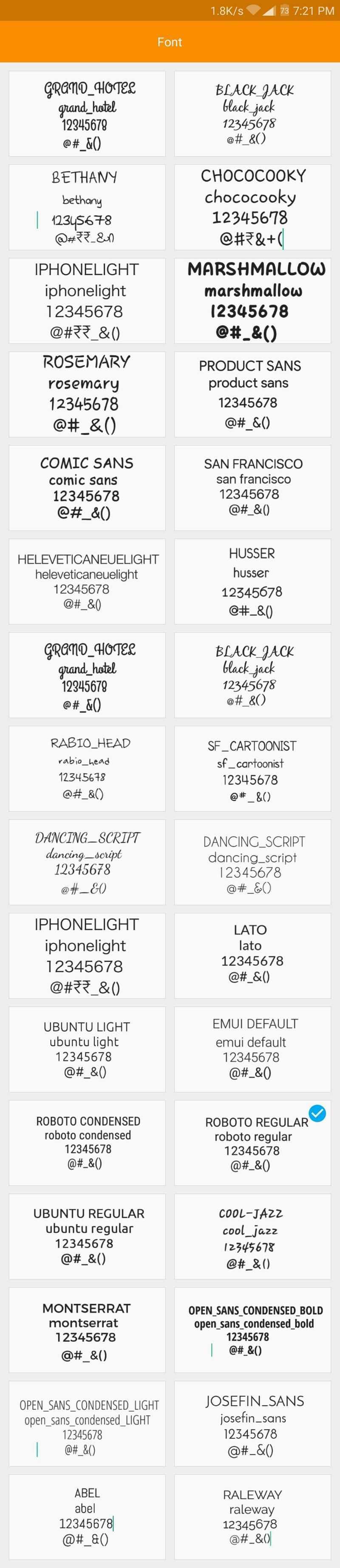This screenshot has height=1568, width=340.
Task: Choose the San Francisco font card
Action: pos(252,487)
